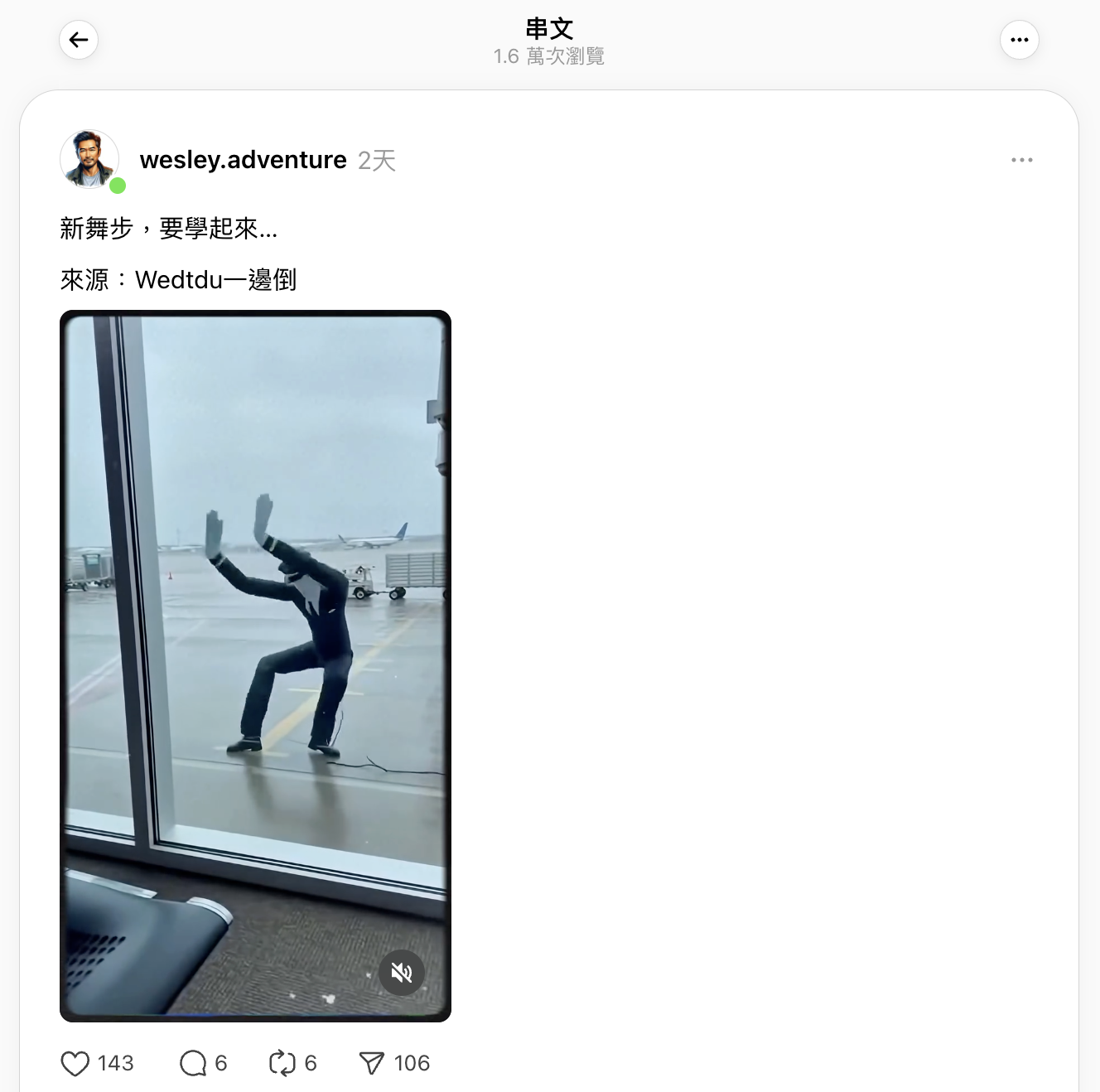Open the post's three-dot overflow menu

coord(1021,160)
